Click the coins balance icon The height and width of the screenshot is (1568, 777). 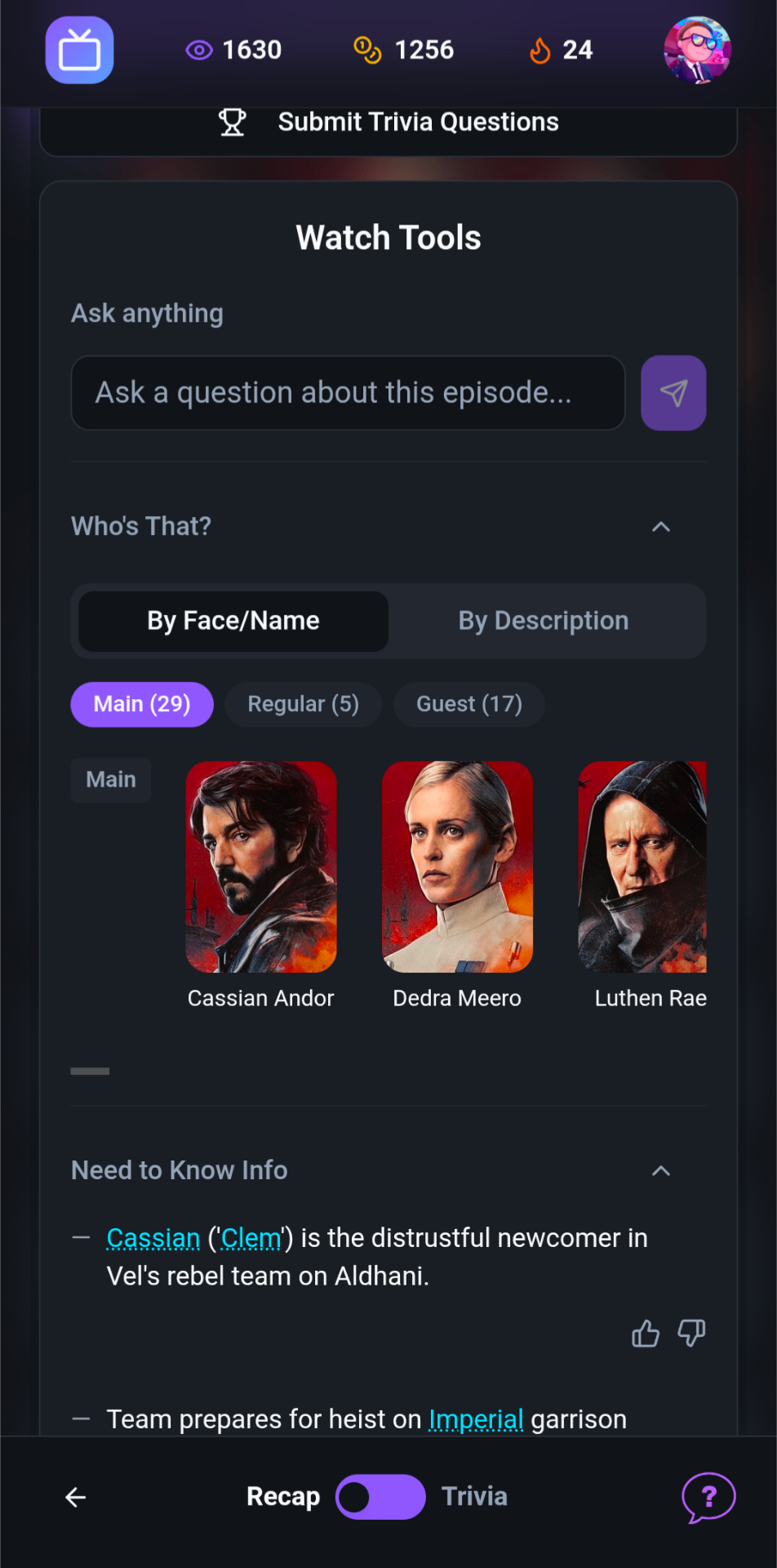point(367,50)
